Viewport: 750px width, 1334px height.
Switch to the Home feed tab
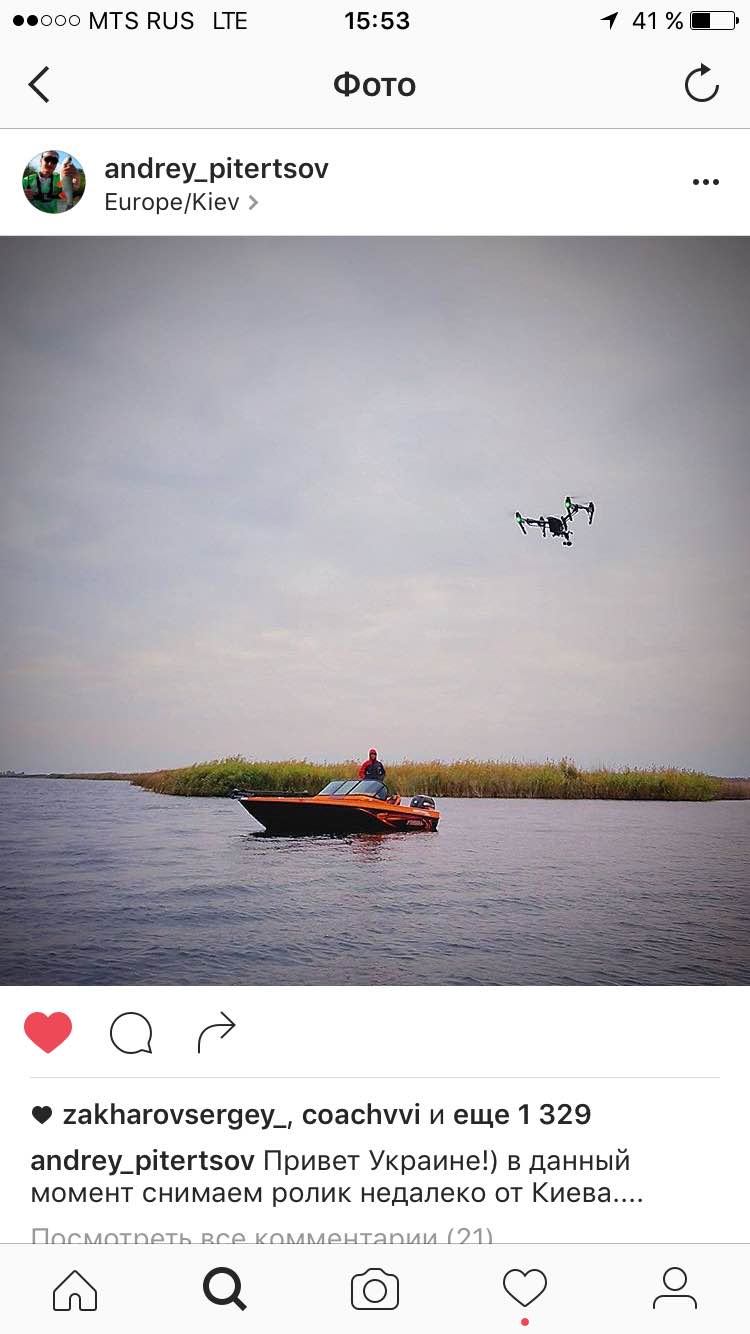click(x=75, y=1289)
